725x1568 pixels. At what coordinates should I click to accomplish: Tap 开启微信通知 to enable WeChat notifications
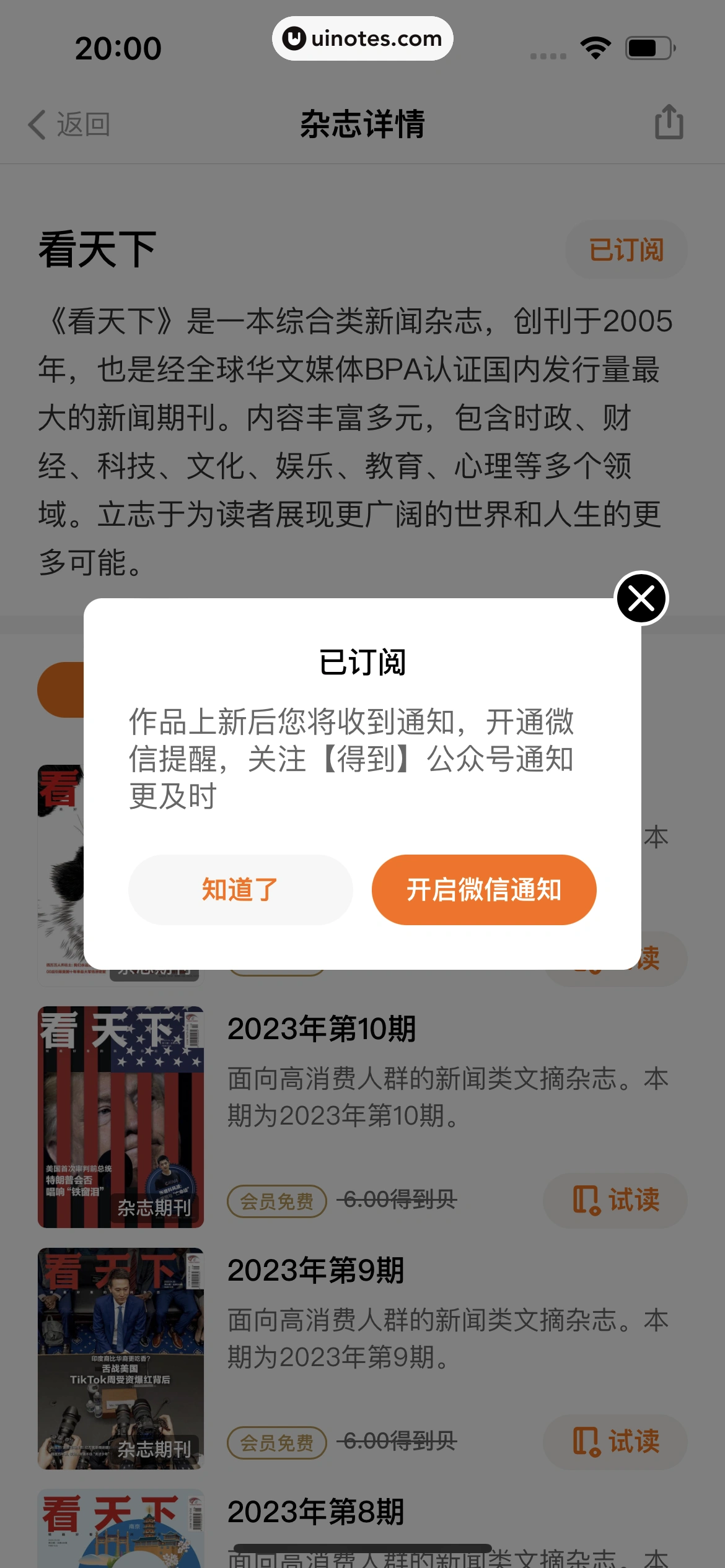(x=483, y=889)
